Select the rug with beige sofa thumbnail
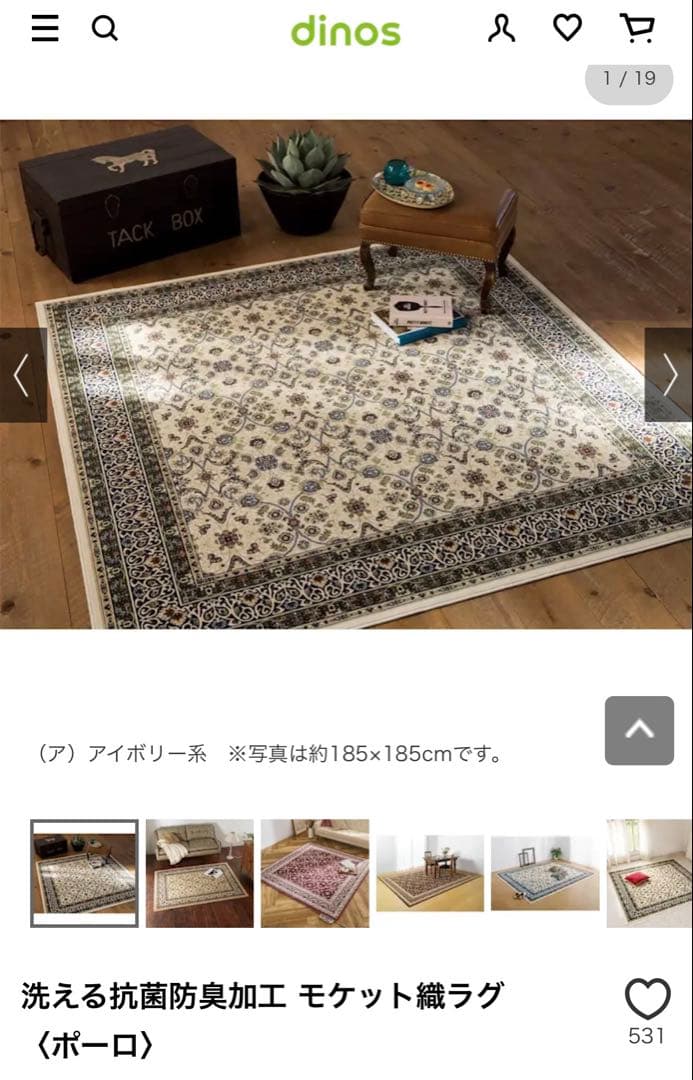 pyautogui.click(x=199, y=874)
